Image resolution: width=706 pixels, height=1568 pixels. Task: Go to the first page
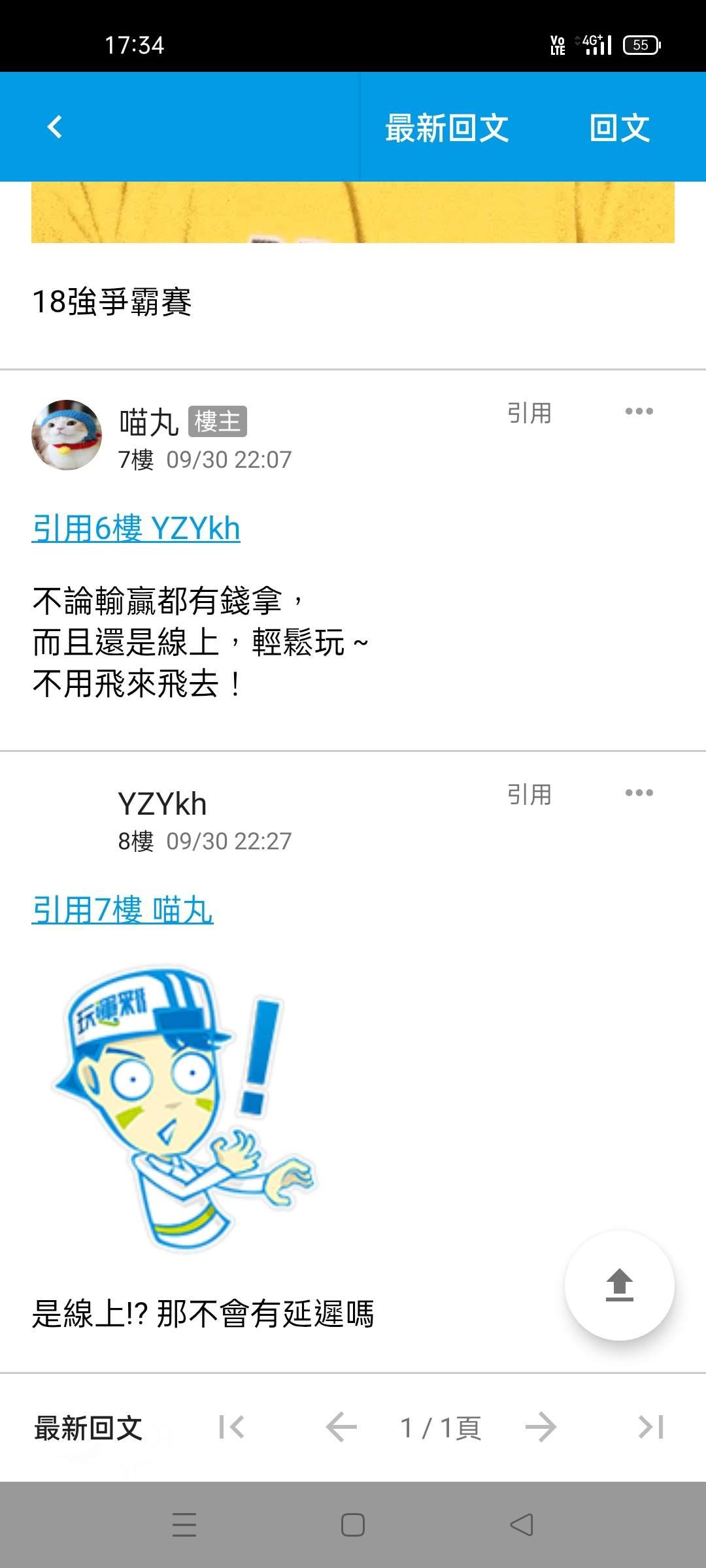[231, 1428]
